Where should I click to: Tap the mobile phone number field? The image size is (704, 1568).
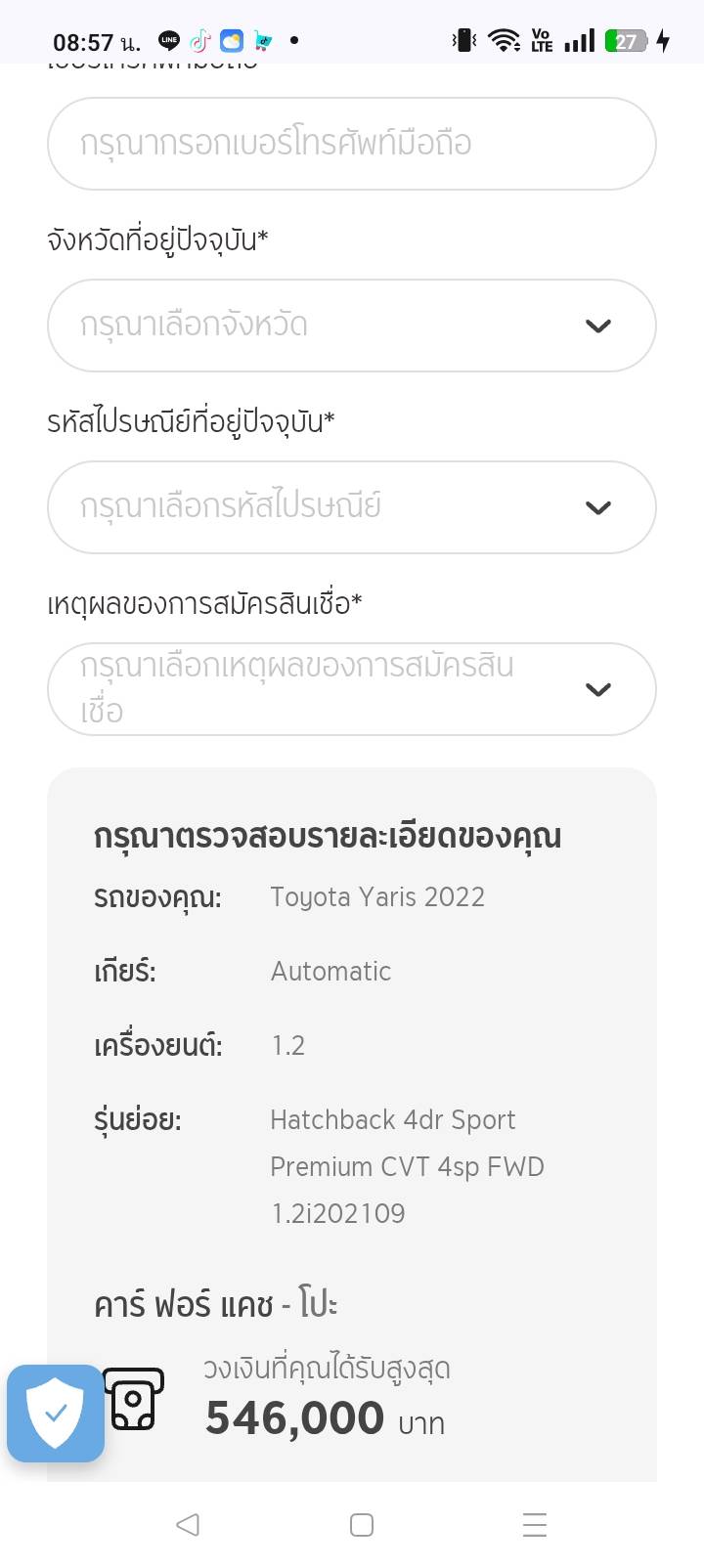(x=351, y=144)
